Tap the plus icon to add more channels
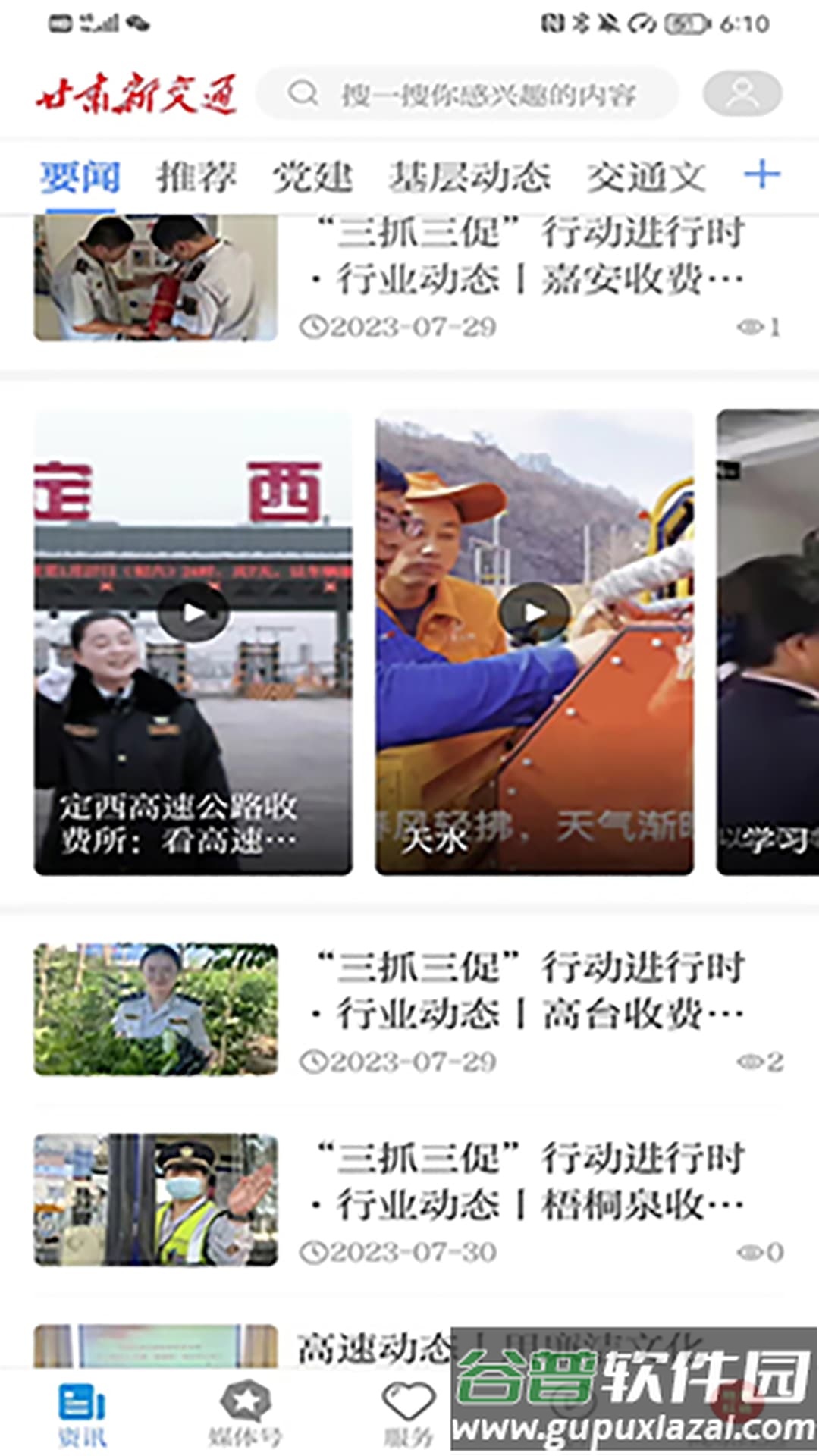This screenshot has height=1456, width=819. click(x=762, y=176)
